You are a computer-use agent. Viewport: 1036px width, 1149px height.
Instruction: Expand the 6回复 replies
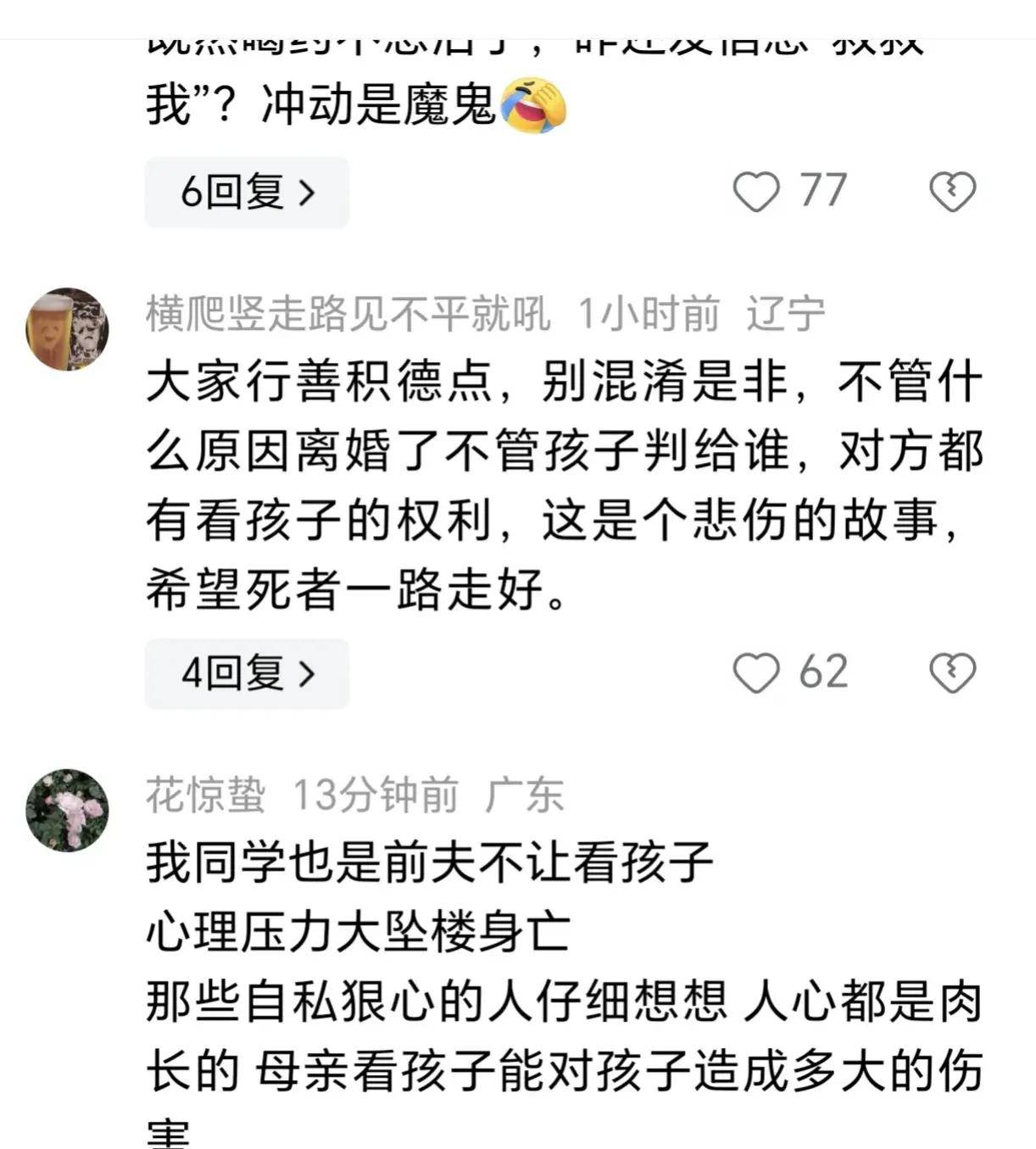247,192
